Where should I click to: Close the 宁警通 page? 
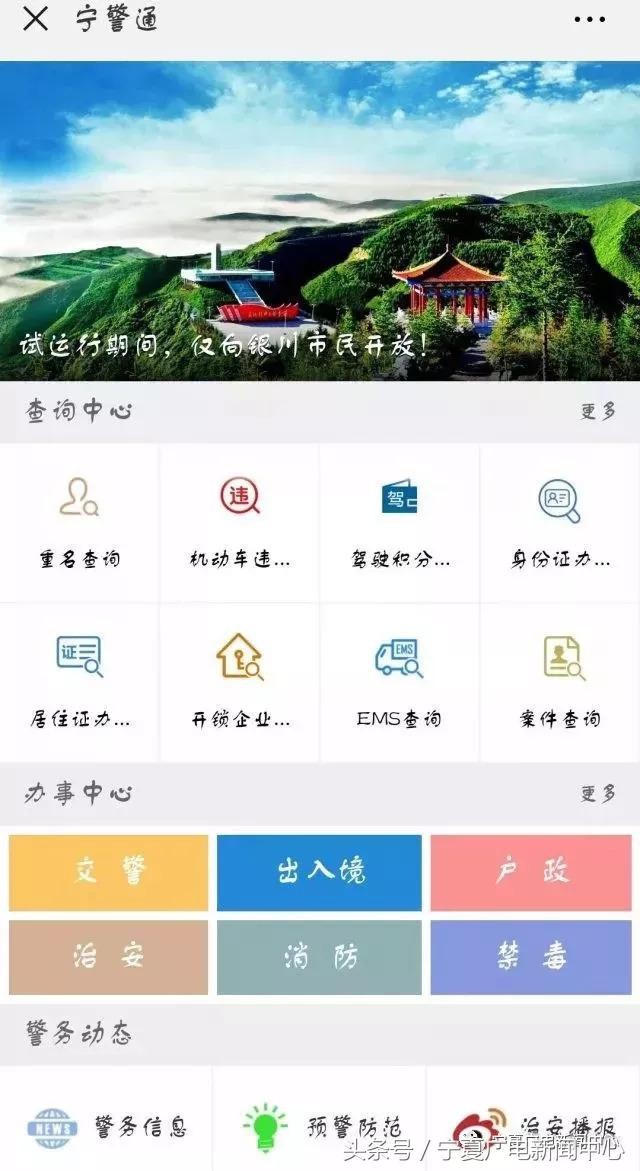tap(35, 19)
